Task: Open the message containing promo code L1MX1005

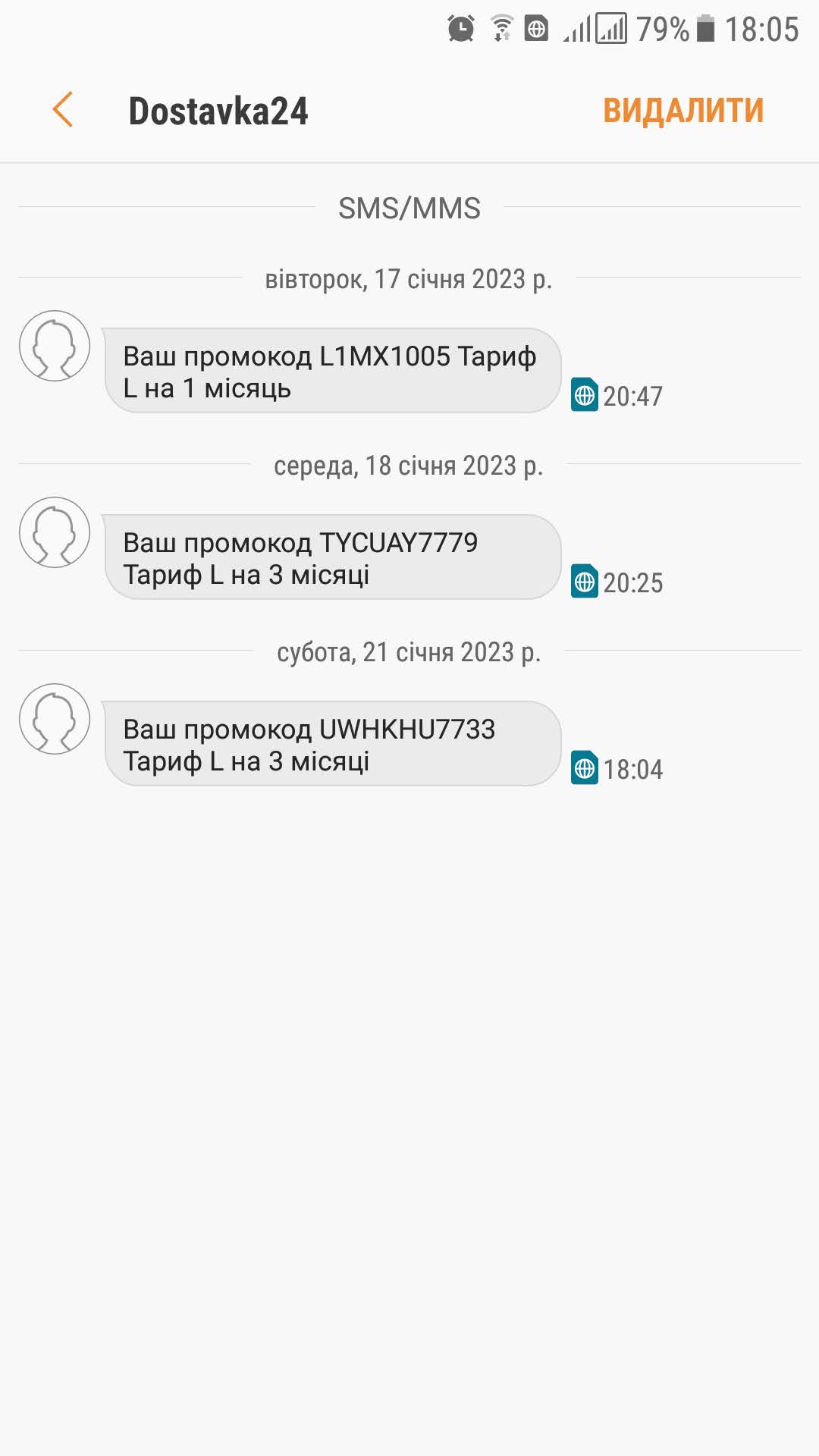Action: 334,371
